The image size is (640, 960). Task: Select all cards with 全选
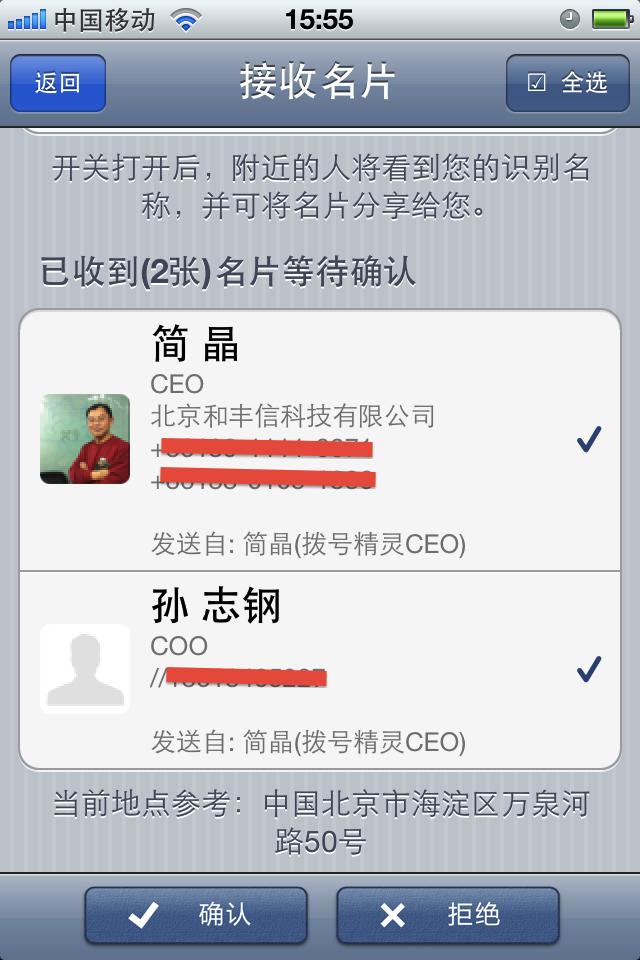pyautogui.click(x=568, y=83)
